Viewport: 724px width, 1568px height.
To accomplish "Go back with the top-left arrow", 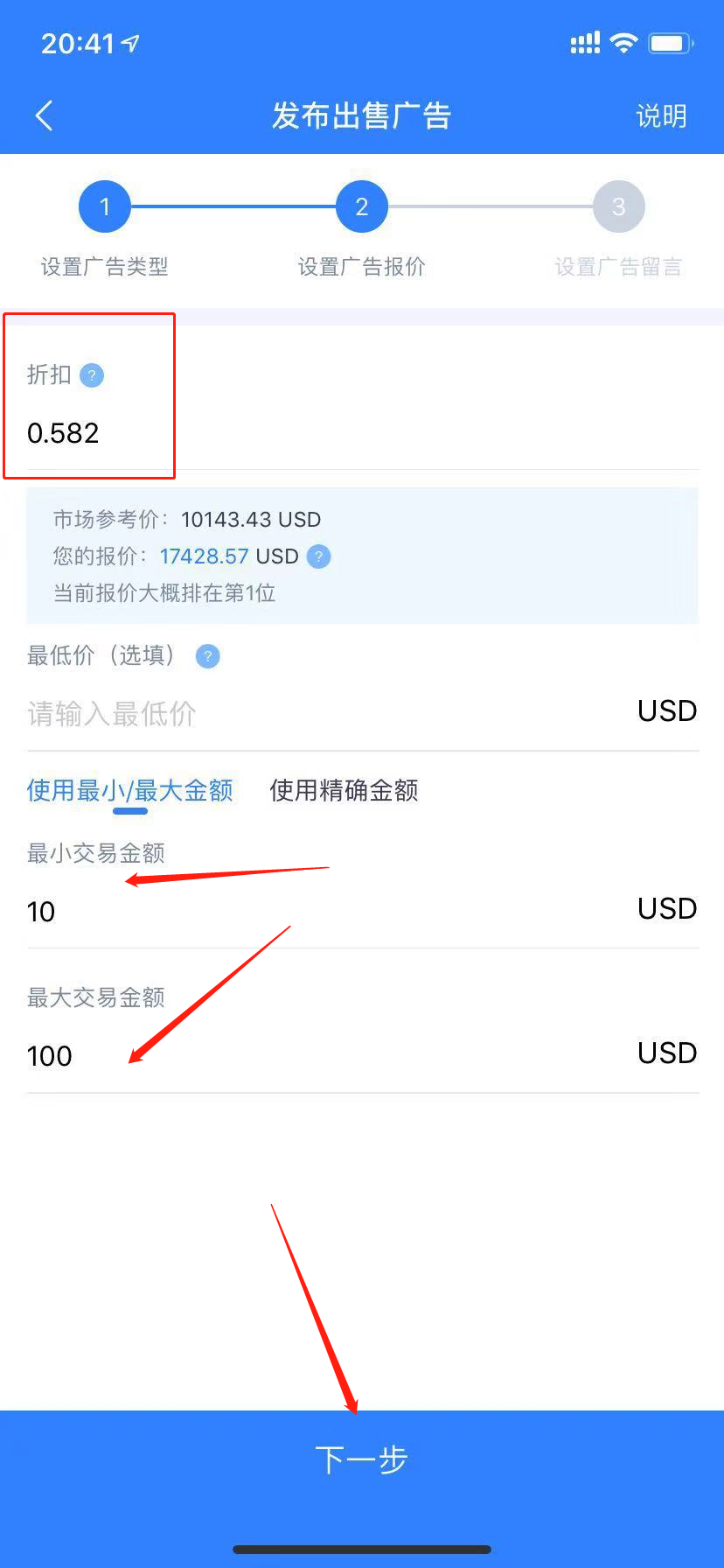I will [x=44, y=115].
